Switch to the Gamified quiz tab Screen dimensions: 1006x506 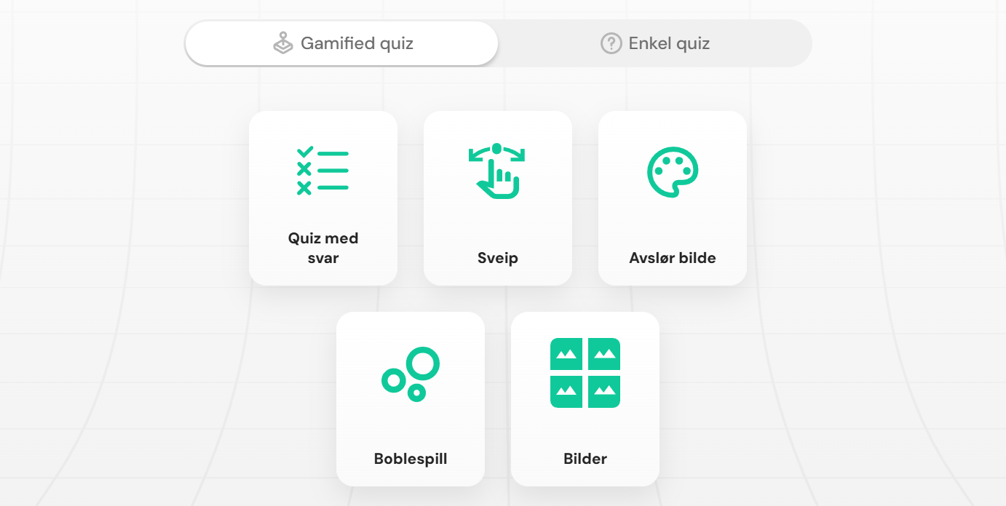pos(342,44)
